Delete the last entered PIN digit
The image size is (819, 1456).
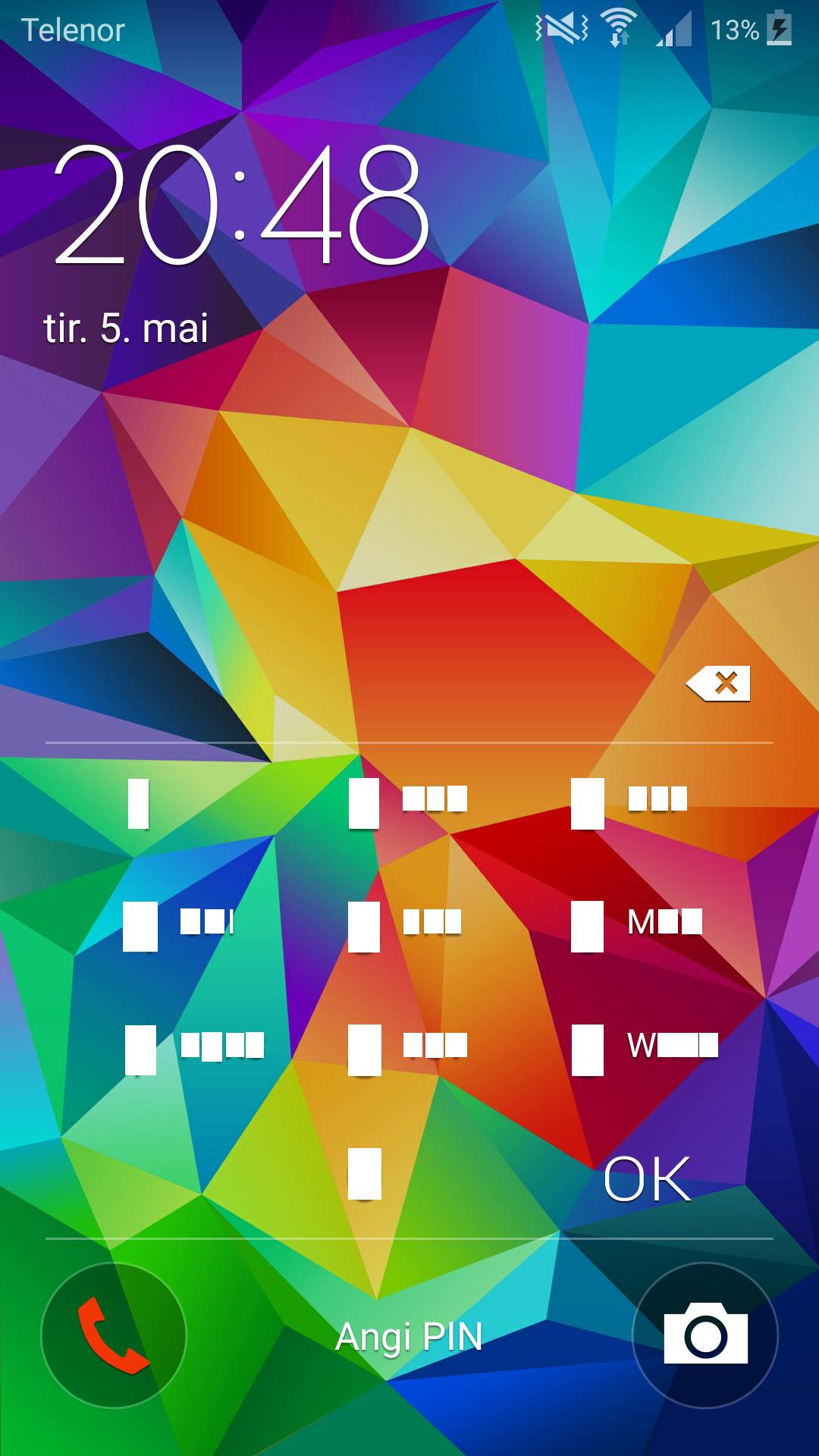[718, 683]
